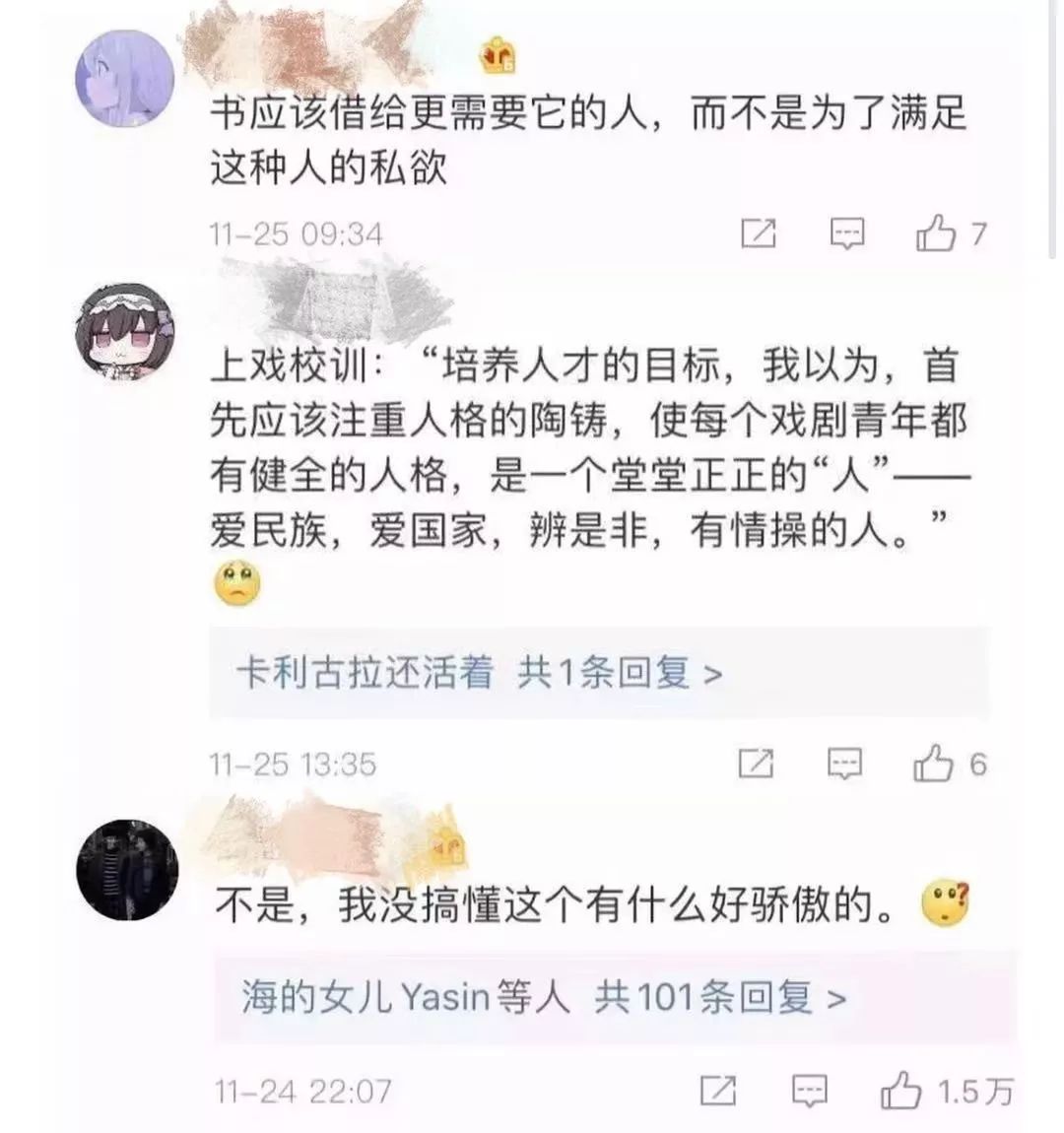Repost the comment posted 11-24 22:07
The height and width of the screenshot is (1133, 1064).
(x=718, y=1091)
